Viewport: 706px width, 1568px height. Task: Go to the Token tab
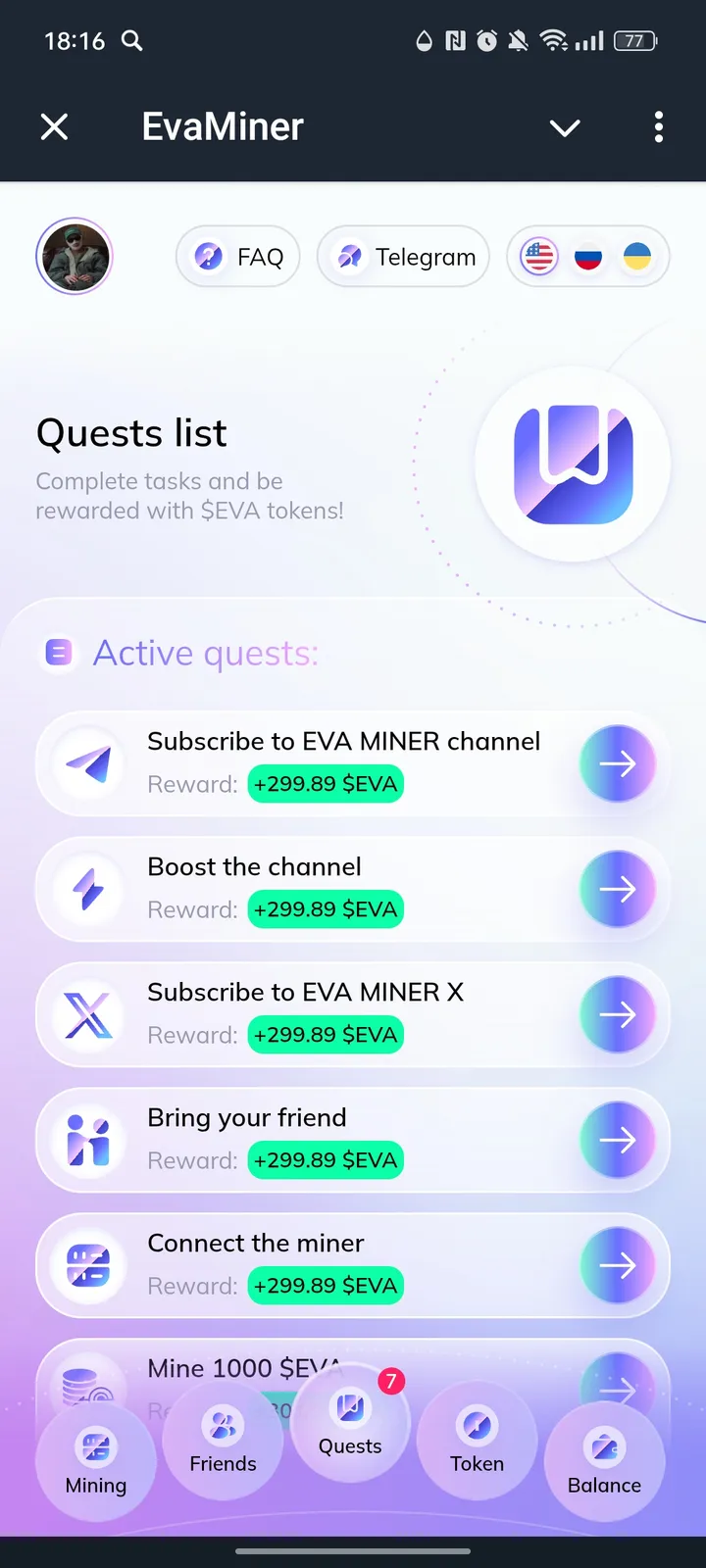click(478, 1441)
